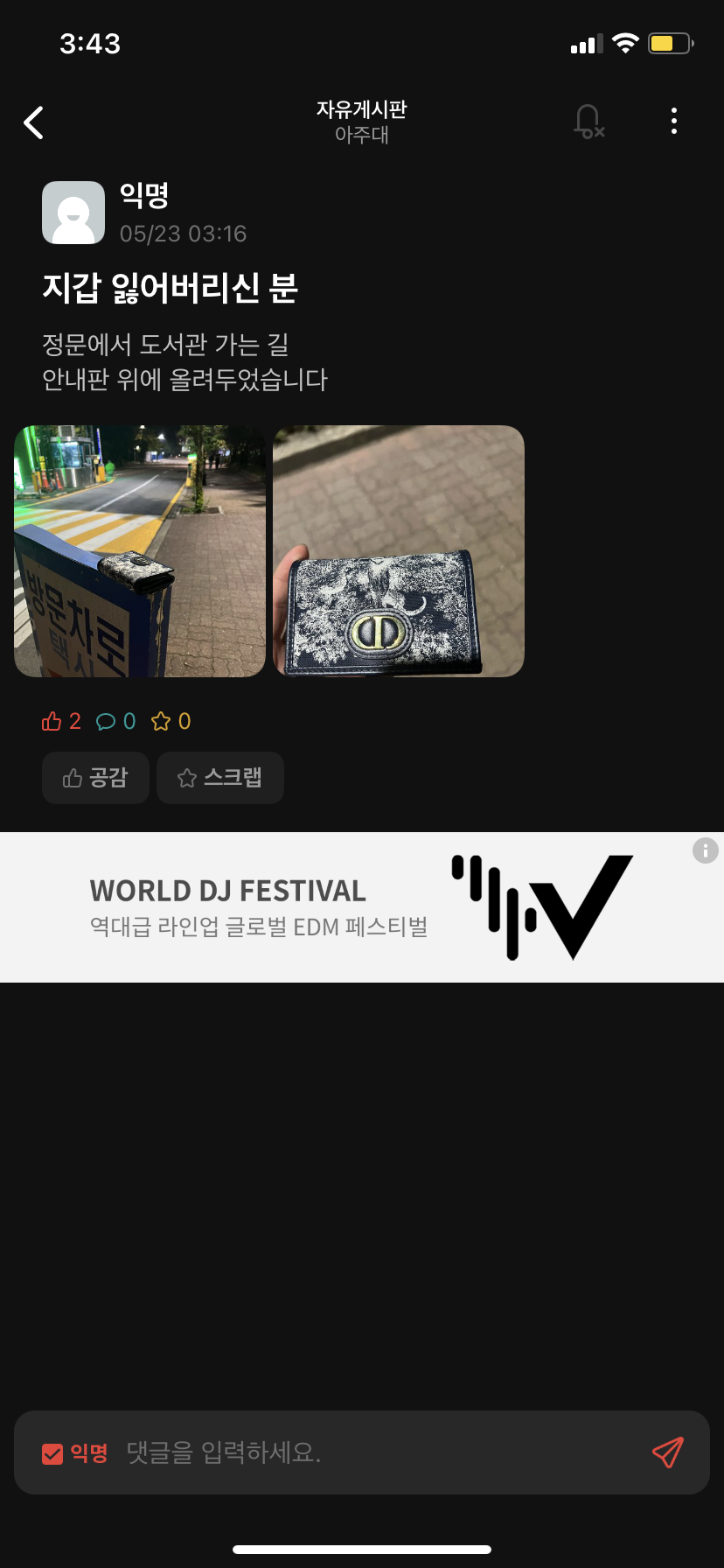Scrap this post with 스크랩 button
Screen dimensions: 724x1568
tap(220, 777)
